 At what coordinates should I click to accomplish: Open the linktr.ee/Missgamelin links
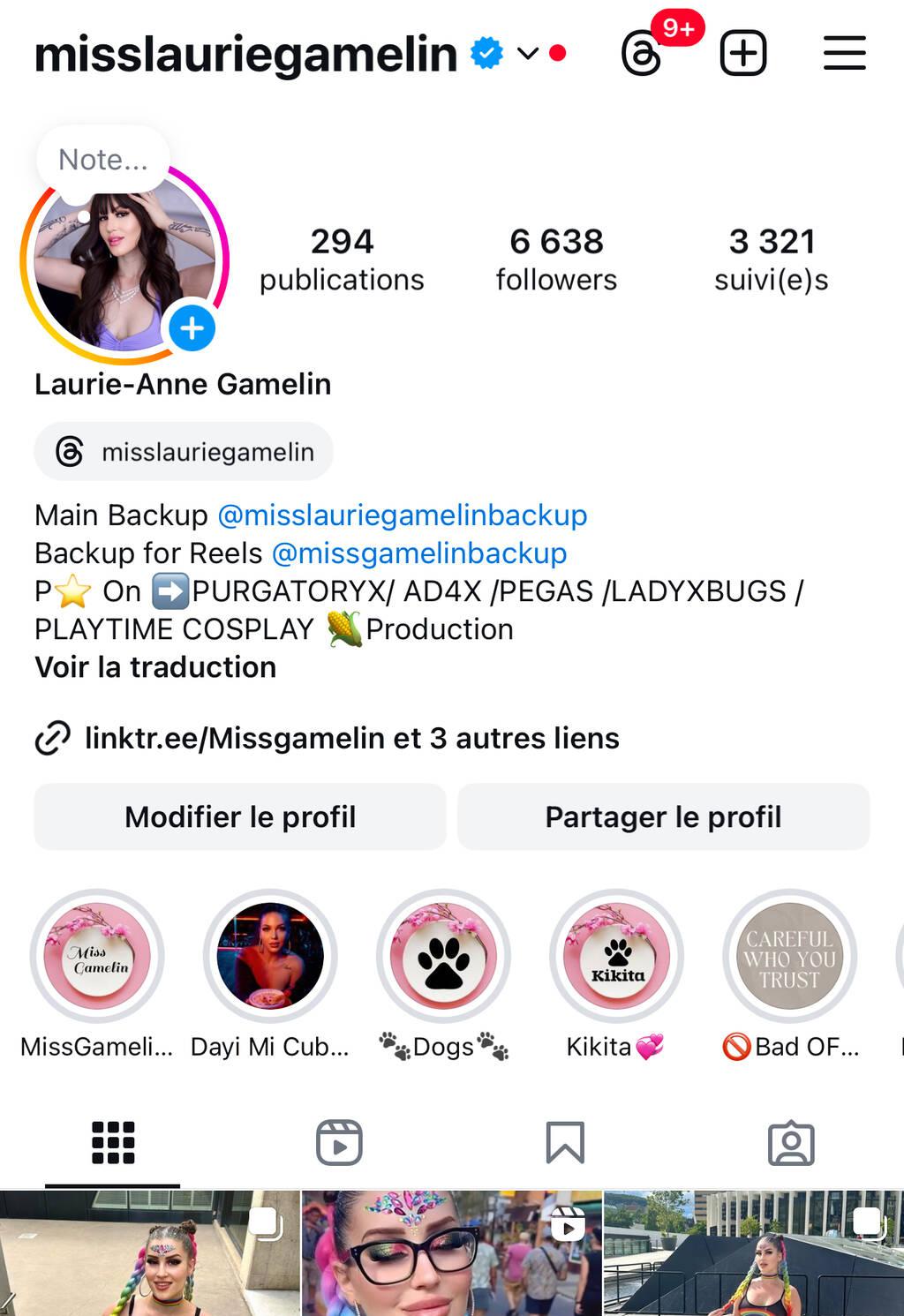(351, 738)
